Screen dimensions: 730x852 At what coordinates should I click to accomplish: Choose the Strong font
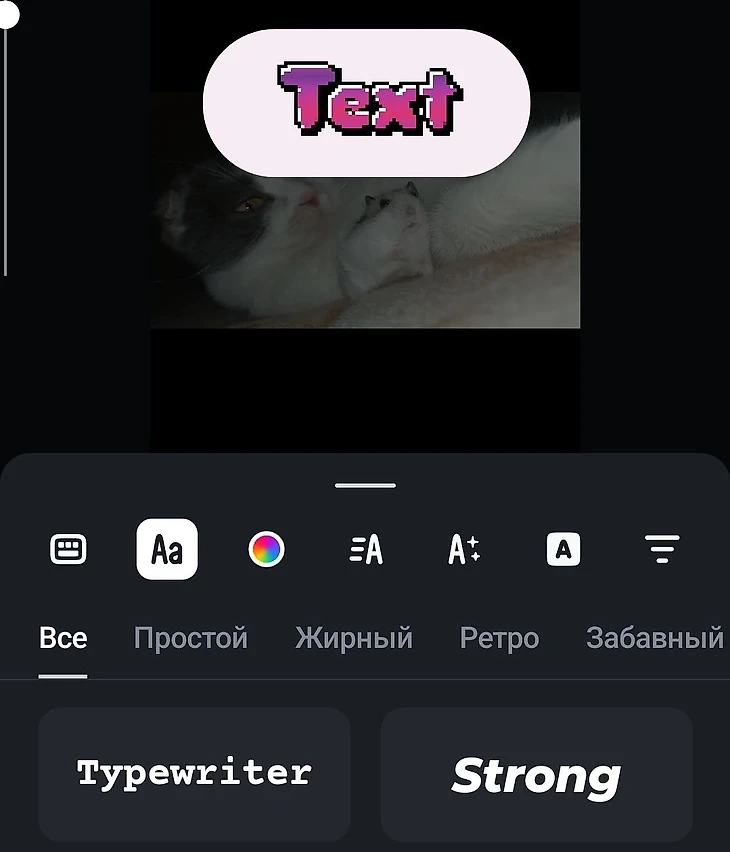click(x=536, y=774)
